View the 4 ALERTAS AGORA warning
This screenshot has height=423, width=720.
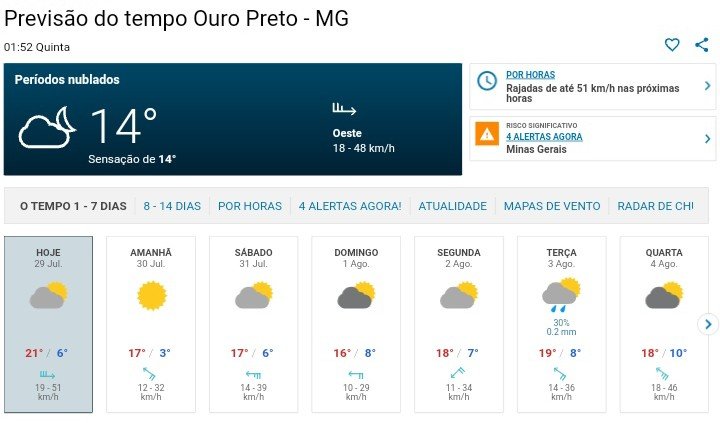pyautogui.click(x=592, y=138)
